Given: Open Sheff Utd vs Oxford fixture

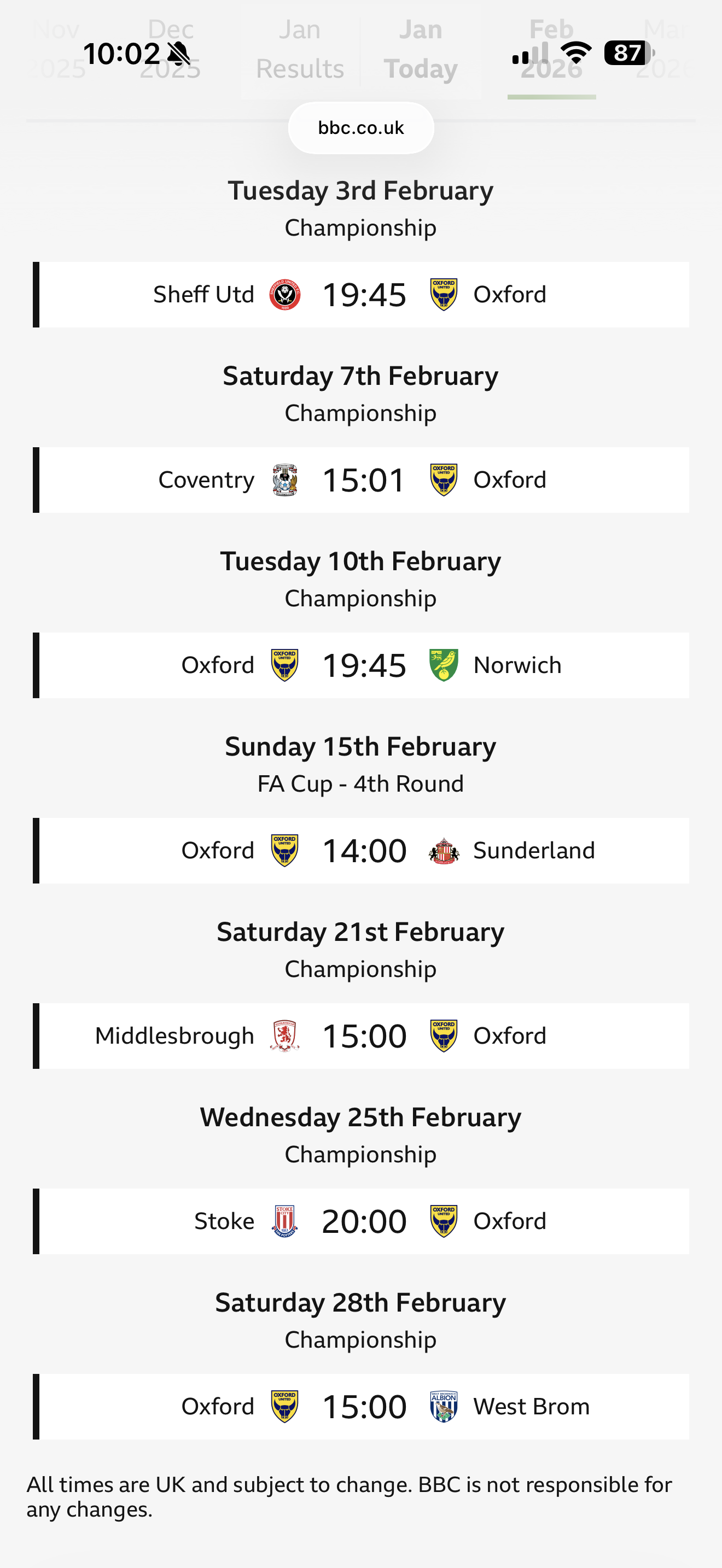Looking at the screenshot, I should point(363,295).
